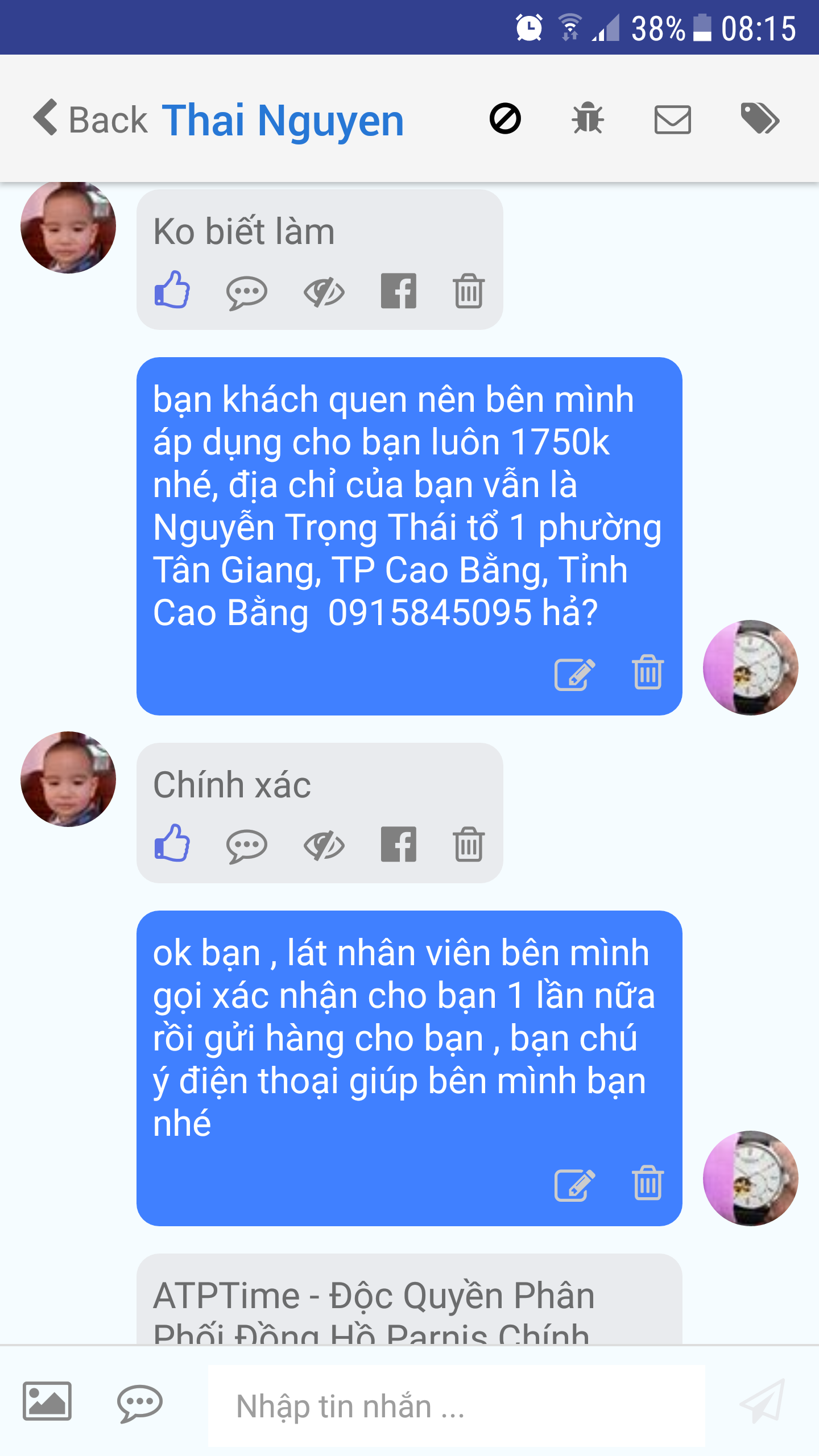This screenshot has width=819, height=1456.
Task: Send the message with paper plane
Action: tap(762, 1401)
